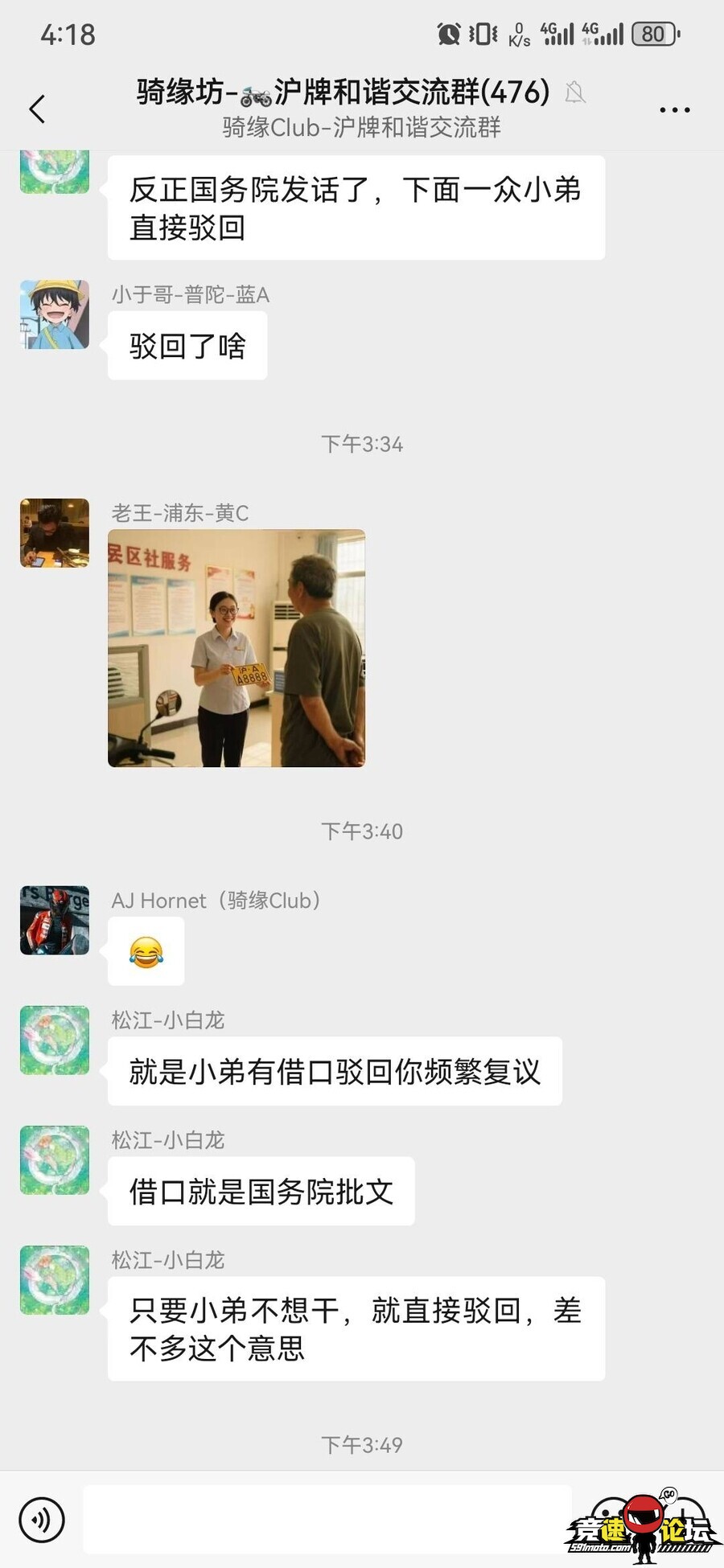Switch to voice message input
724x1568 pixels.
click(x=42, y=1520)
